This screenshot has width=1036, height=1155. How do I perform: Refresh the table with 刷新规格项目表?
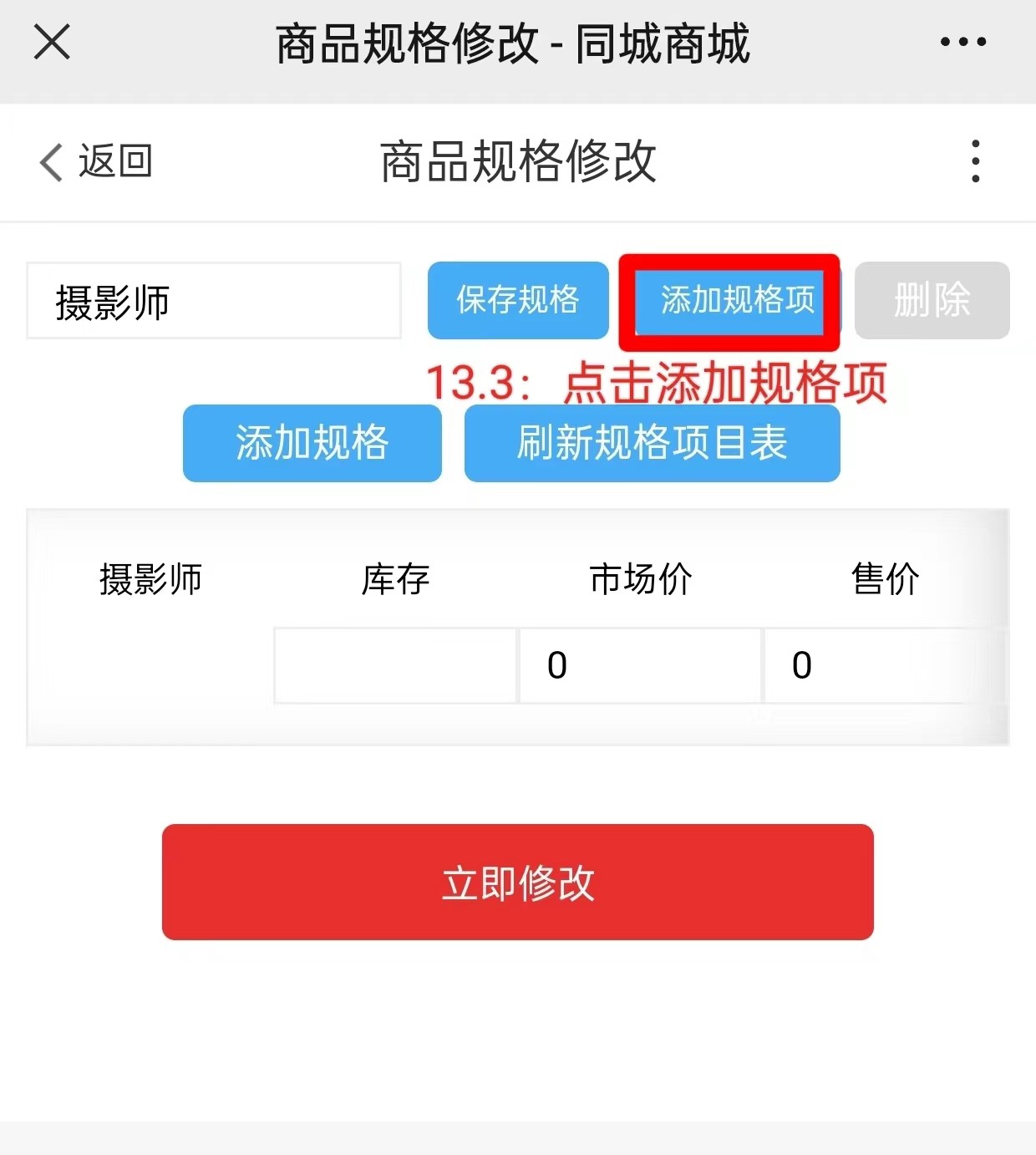click(x=652, y=443)
